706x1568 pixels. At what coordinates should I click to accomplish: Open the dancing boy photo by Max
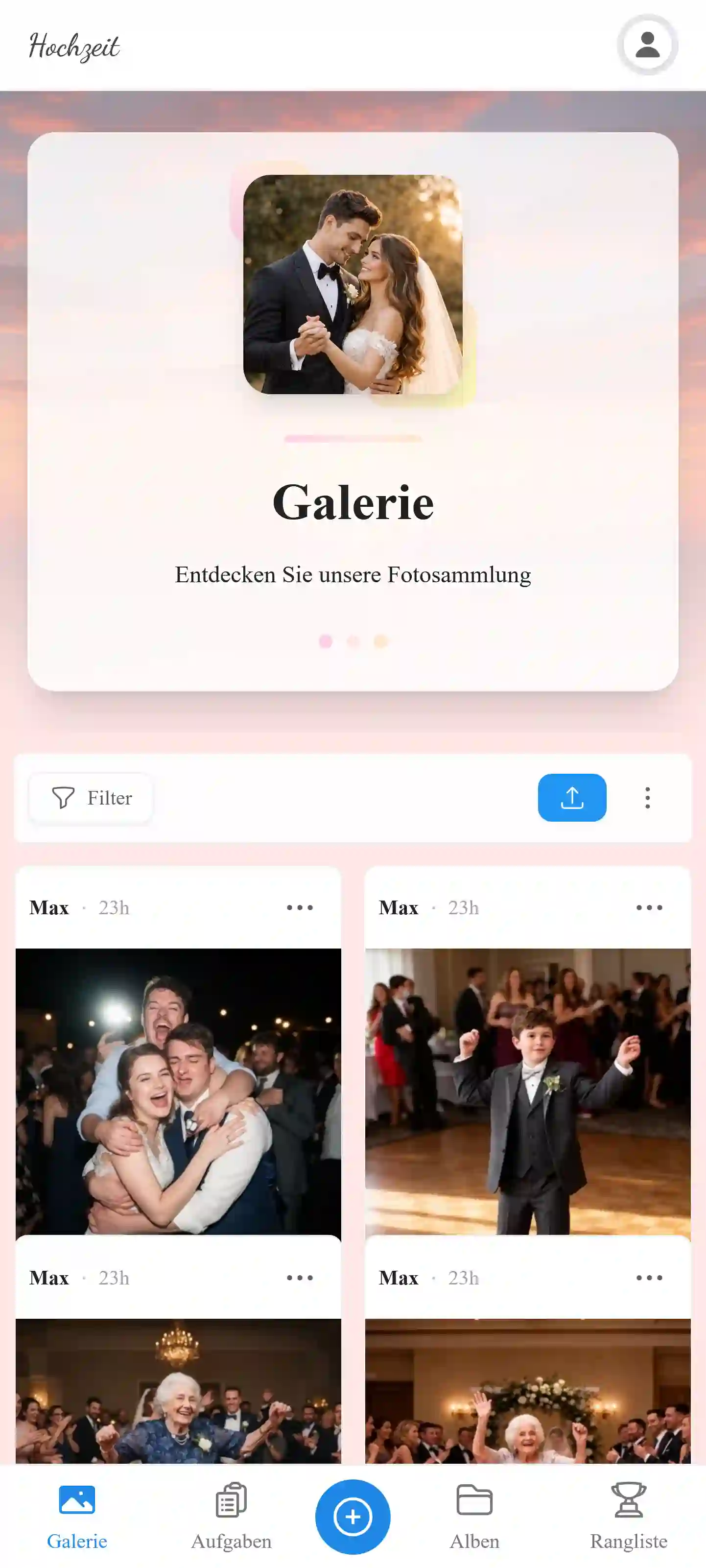[x=528, y=1091]
